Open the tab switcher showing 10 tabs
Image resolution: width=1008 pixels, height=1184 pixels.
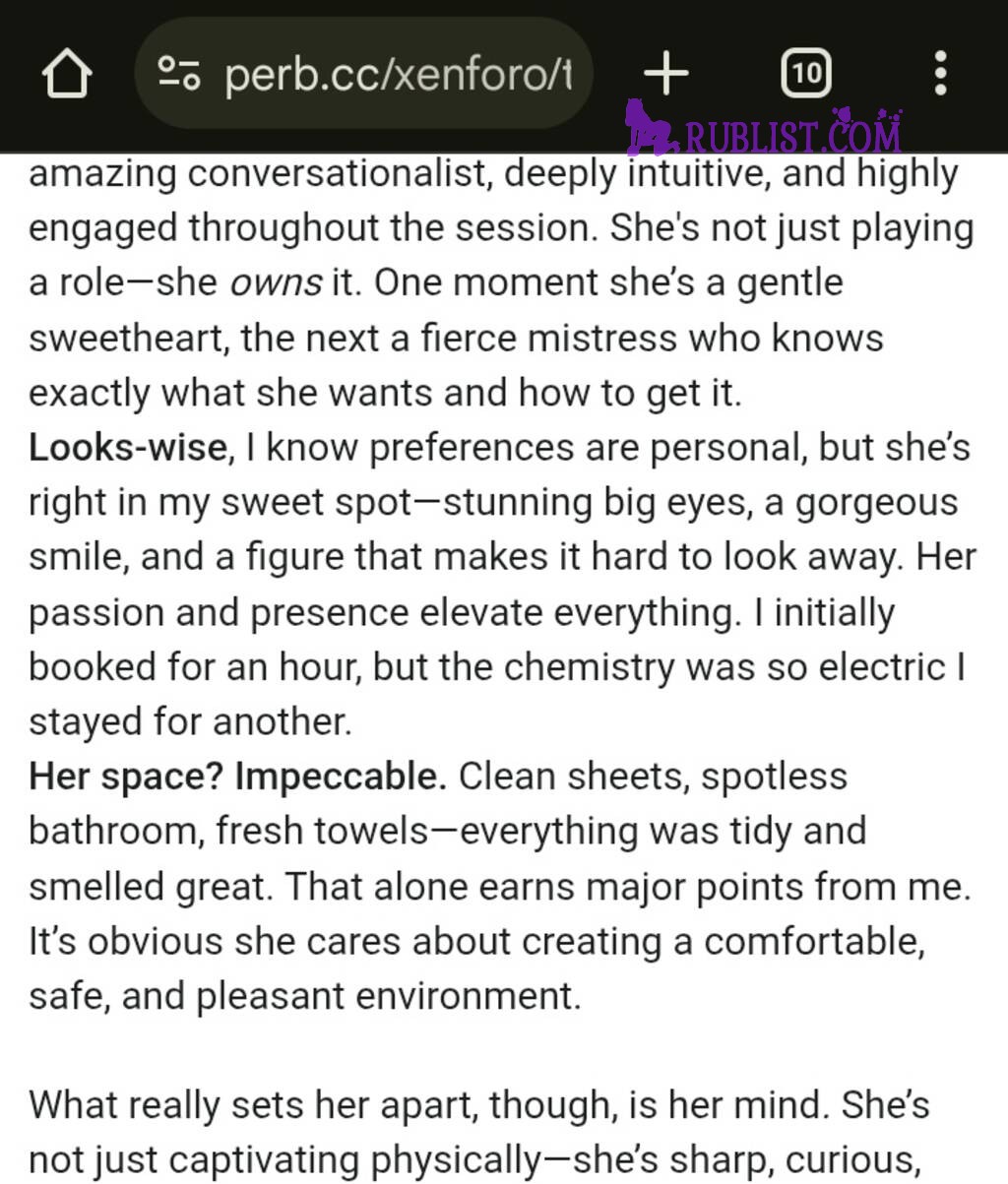(805, 74)
